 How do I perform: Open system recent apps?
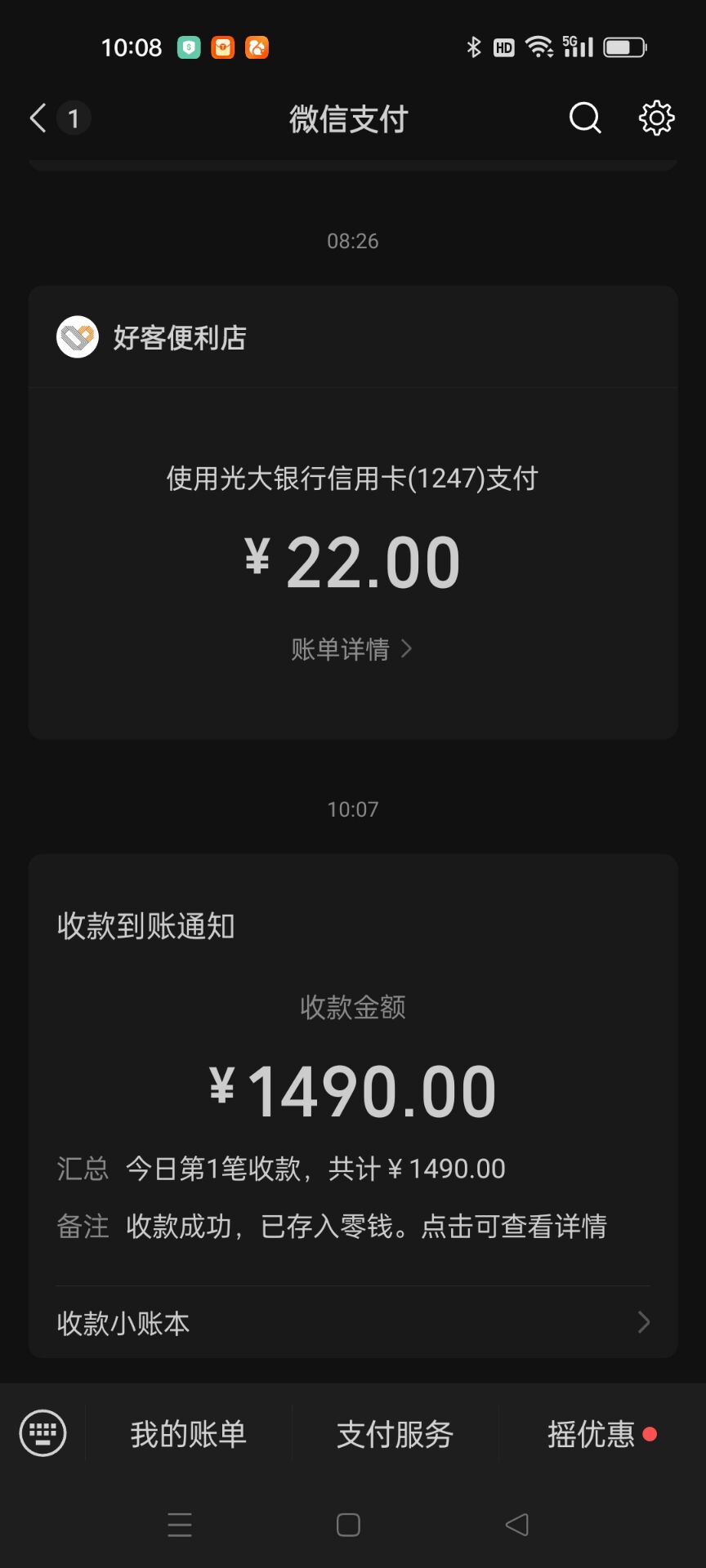180,1525
